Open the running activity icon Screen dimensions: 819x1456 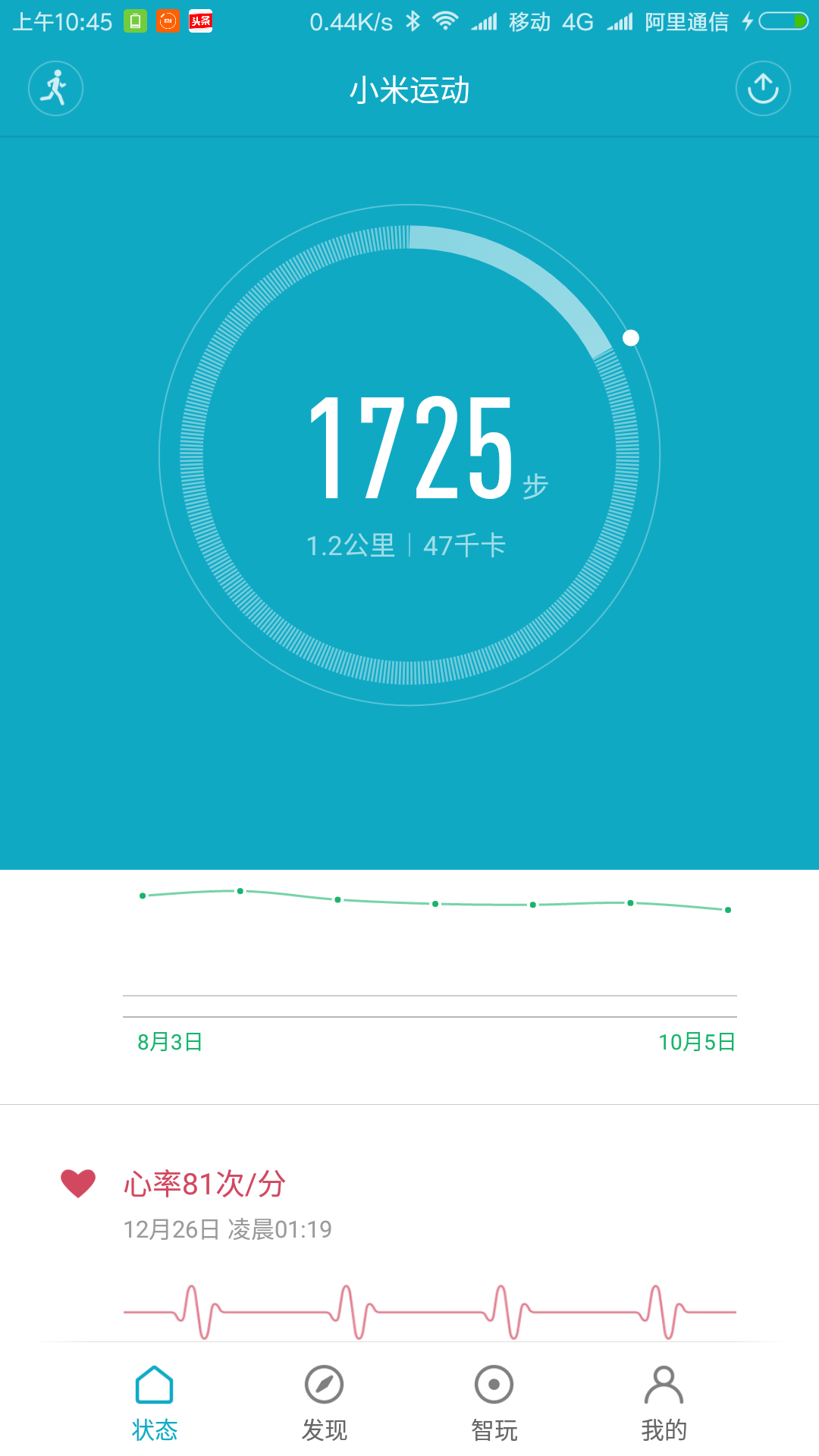[55, 89]
